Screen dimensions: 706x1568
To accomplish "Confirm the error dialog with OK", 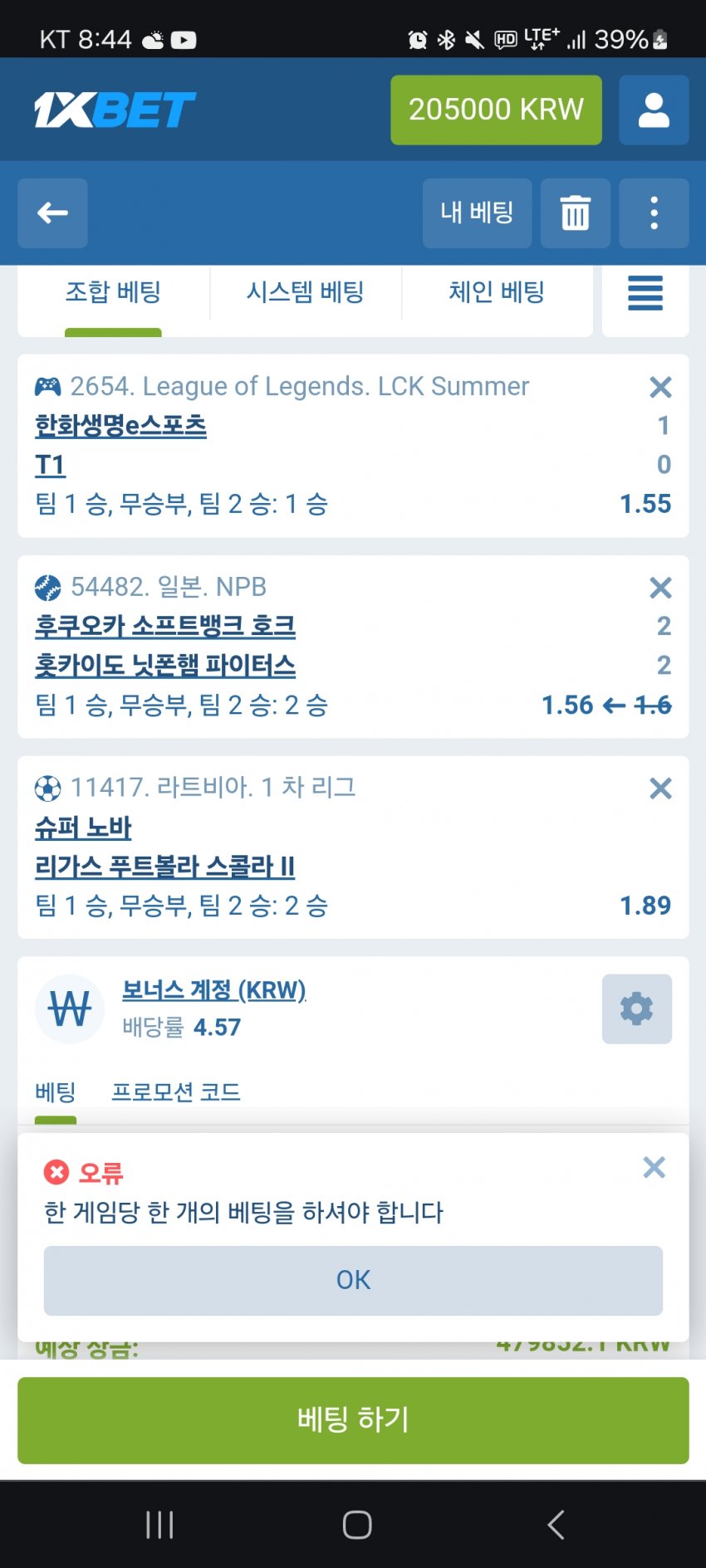I will pos(353,1280).
